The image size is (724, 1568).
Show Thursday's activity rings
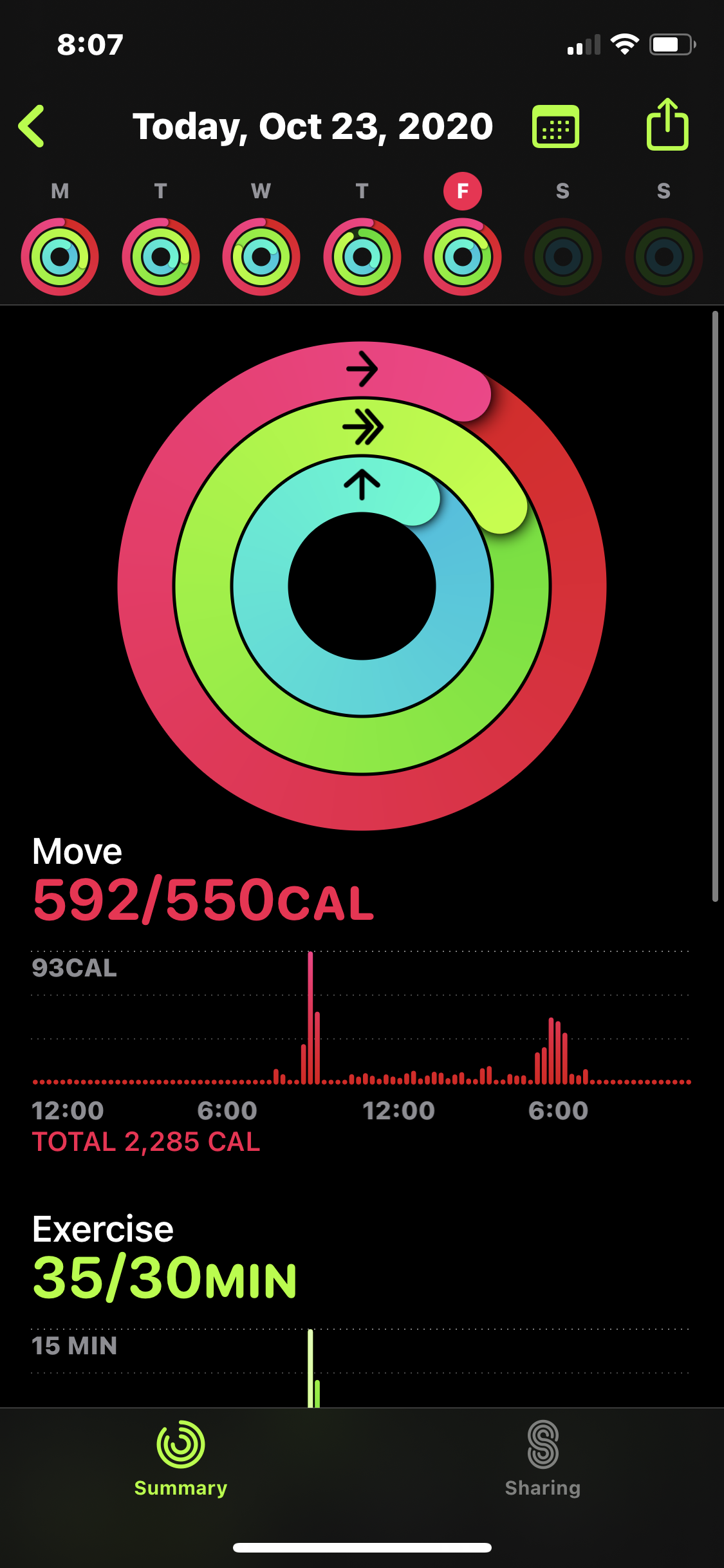pos(362,257)
